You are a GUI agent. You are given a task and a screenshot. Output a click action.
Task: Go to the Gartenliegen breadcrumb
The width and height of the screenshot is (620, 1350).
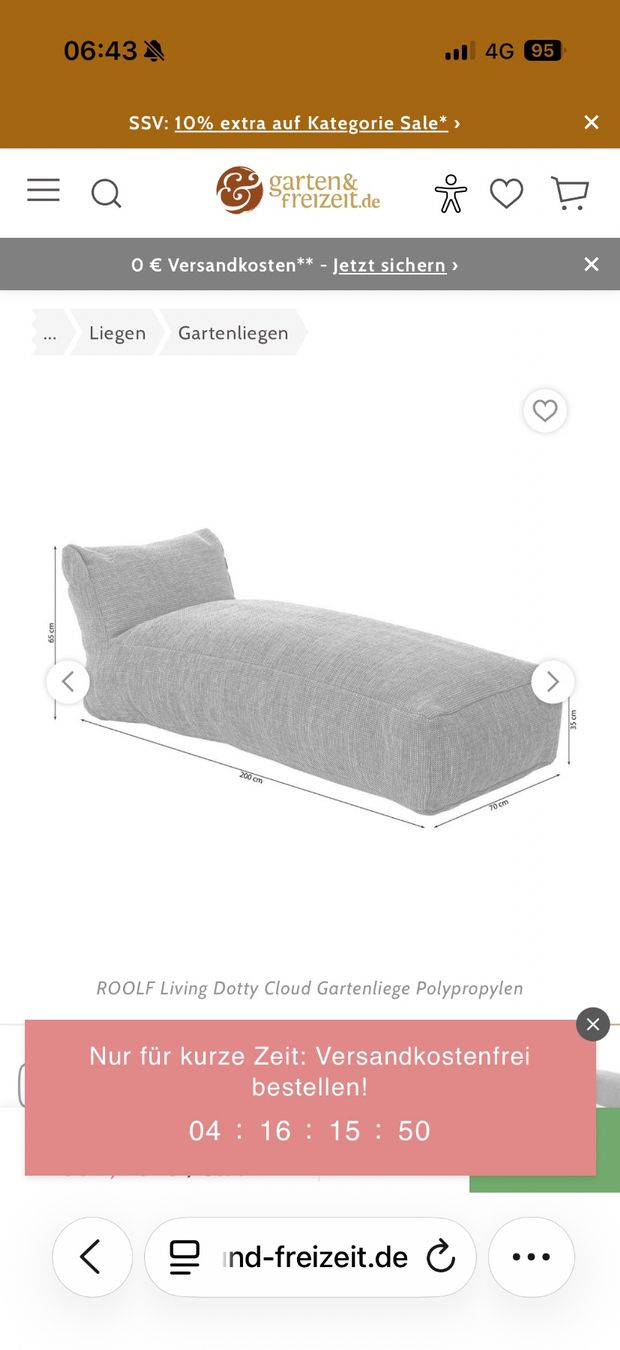click(233, 333)
